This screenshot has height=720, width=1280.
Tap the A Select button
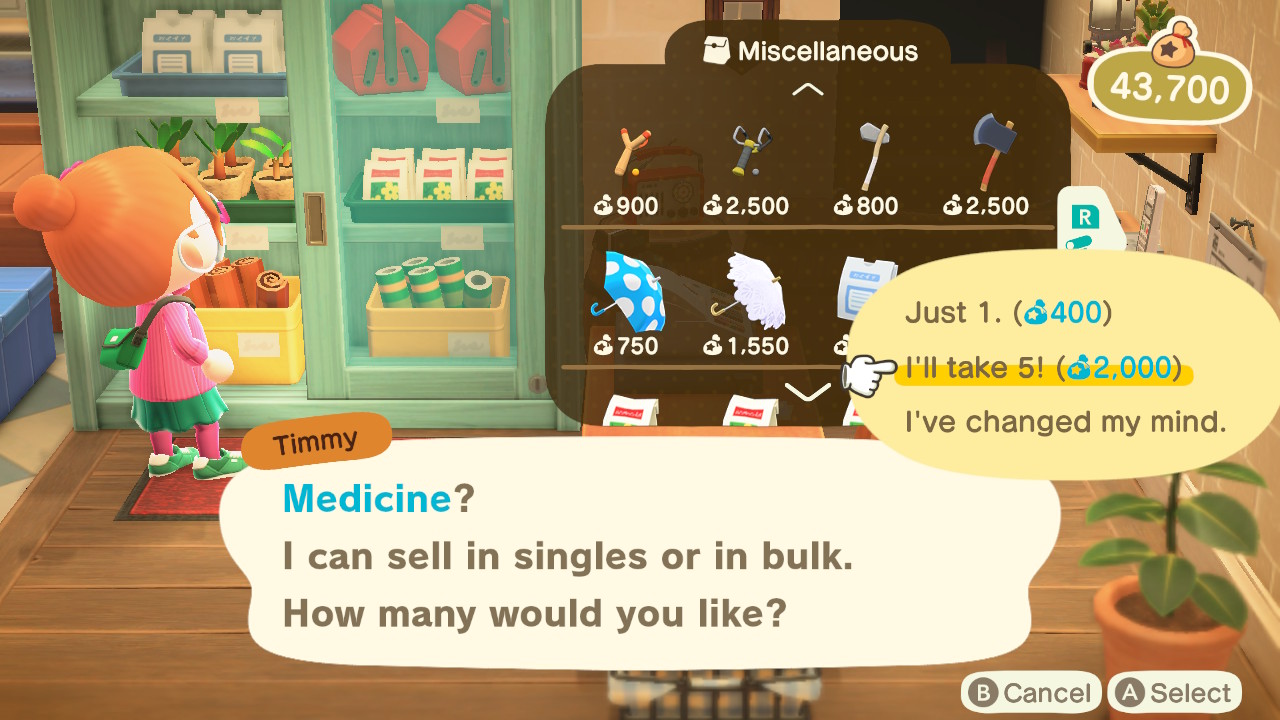click(x=1175, y=693)
